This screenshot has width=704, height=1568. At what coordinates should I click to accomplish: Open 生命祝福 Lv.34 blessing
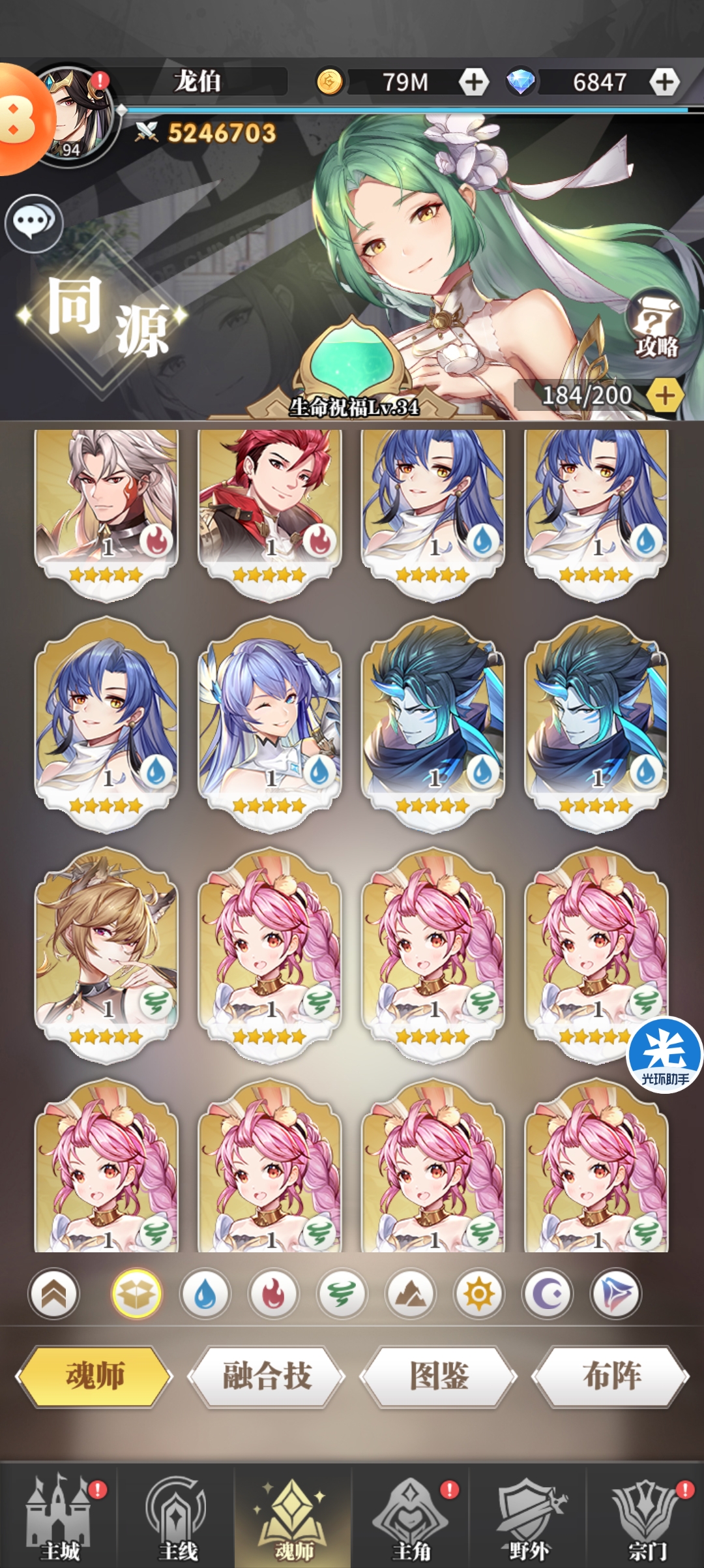(353, 372)
